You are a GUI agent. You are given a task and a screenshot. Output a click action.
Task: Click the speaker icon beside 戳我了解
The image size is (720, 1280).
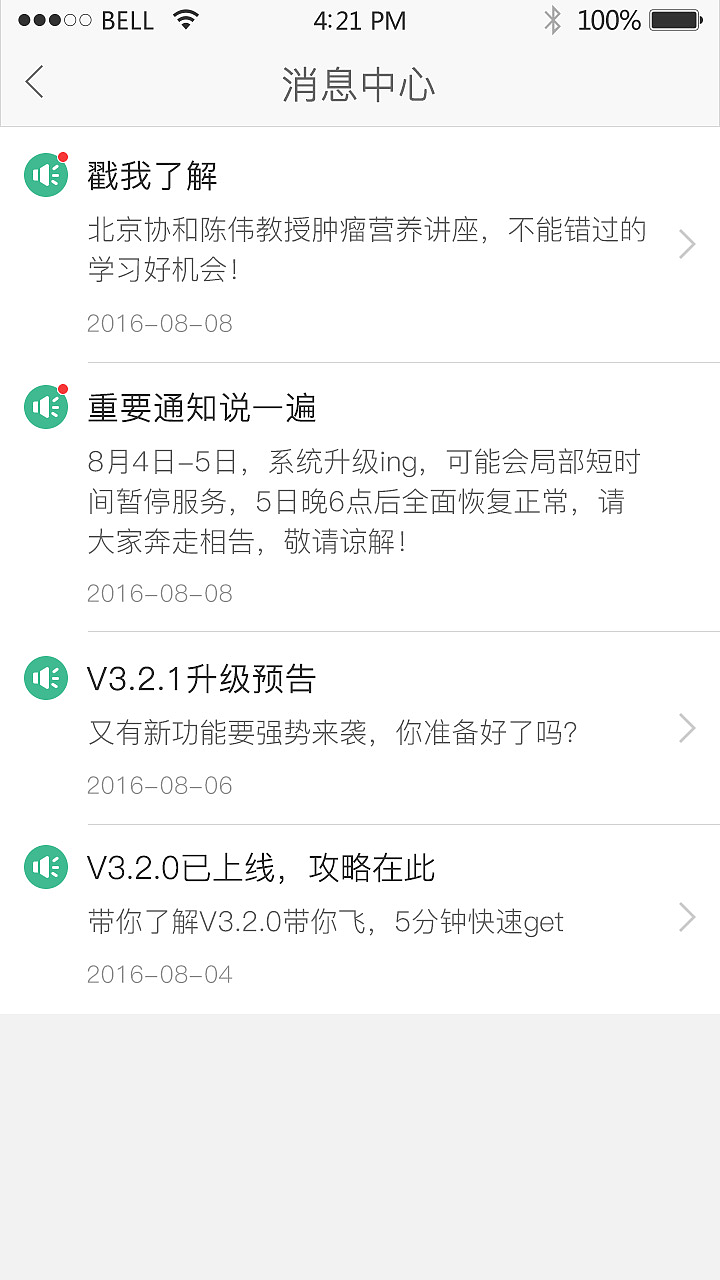[x=45, y=174]
